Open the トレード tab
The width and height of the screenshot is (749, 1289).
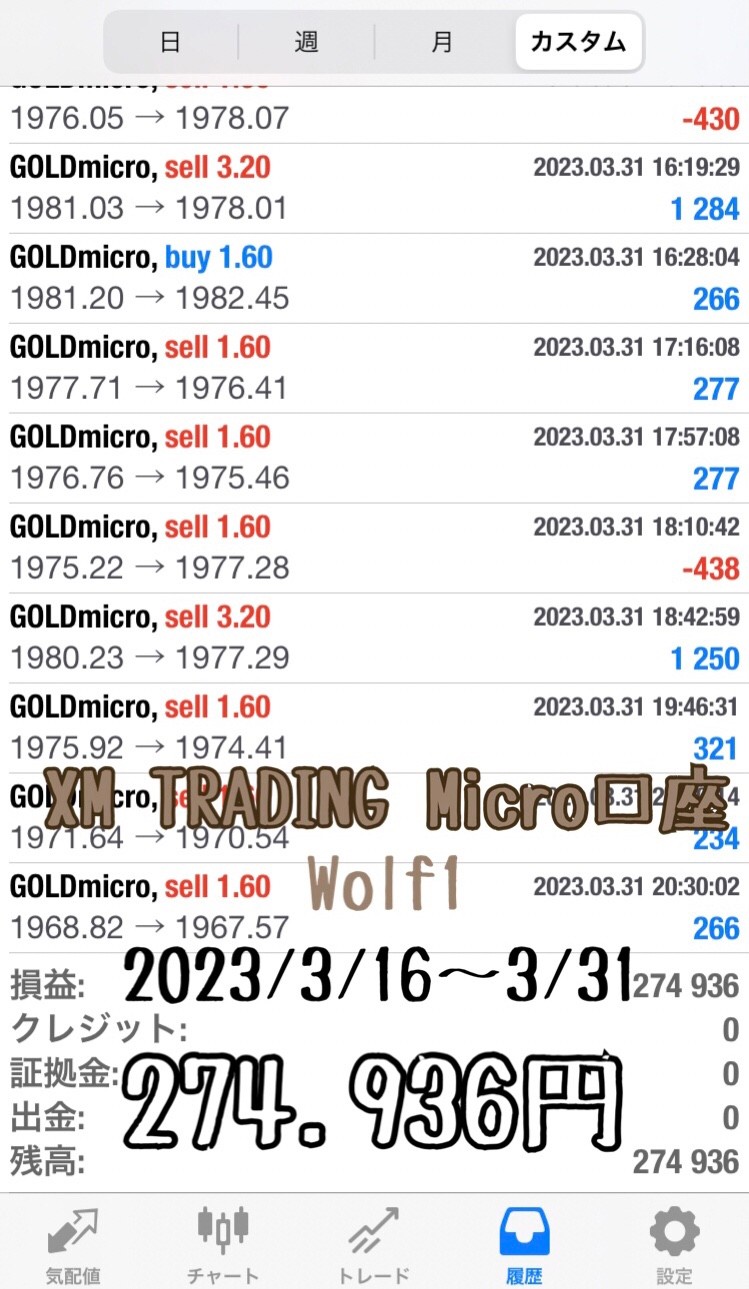click(374, 1244)
